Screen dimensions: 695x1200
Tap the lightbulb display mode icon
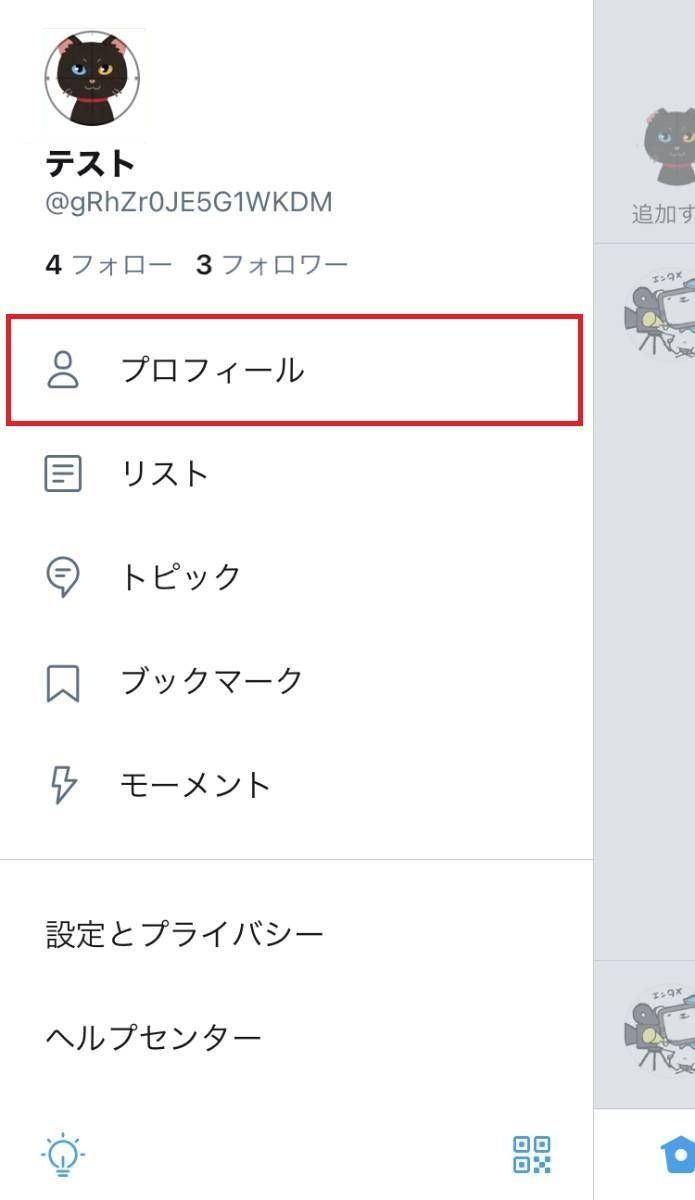click(63, 1154)
